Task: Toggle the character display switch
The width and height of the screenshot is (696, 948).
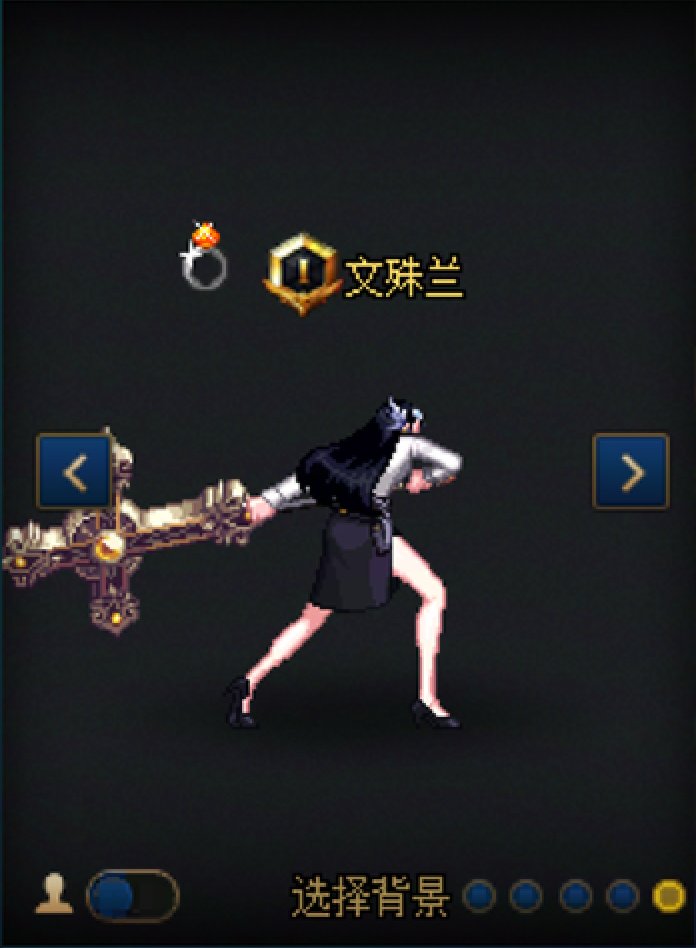Action: click(132, 895)
